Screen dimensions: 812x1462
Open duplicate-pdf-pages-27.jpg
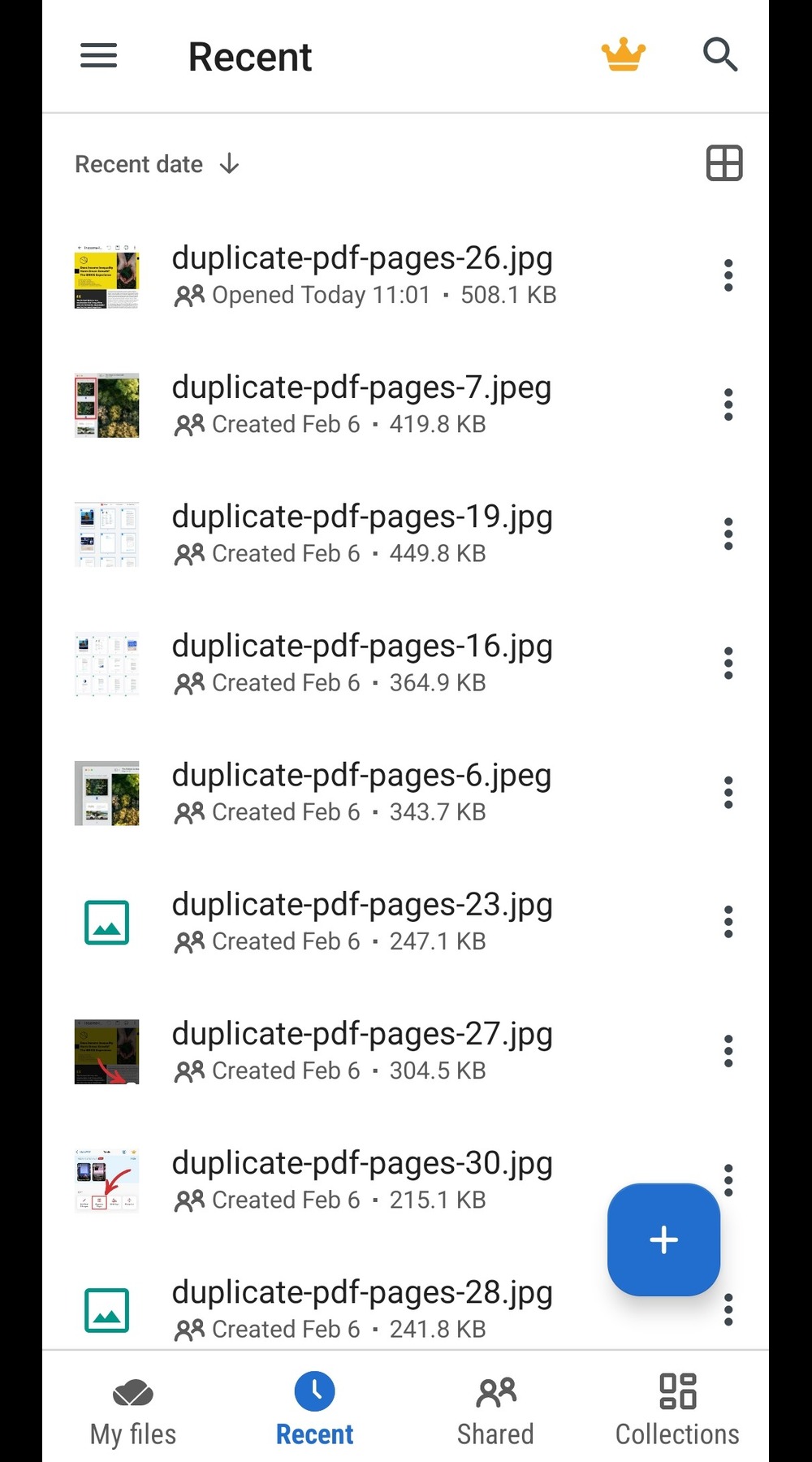tap(361, 1050)
